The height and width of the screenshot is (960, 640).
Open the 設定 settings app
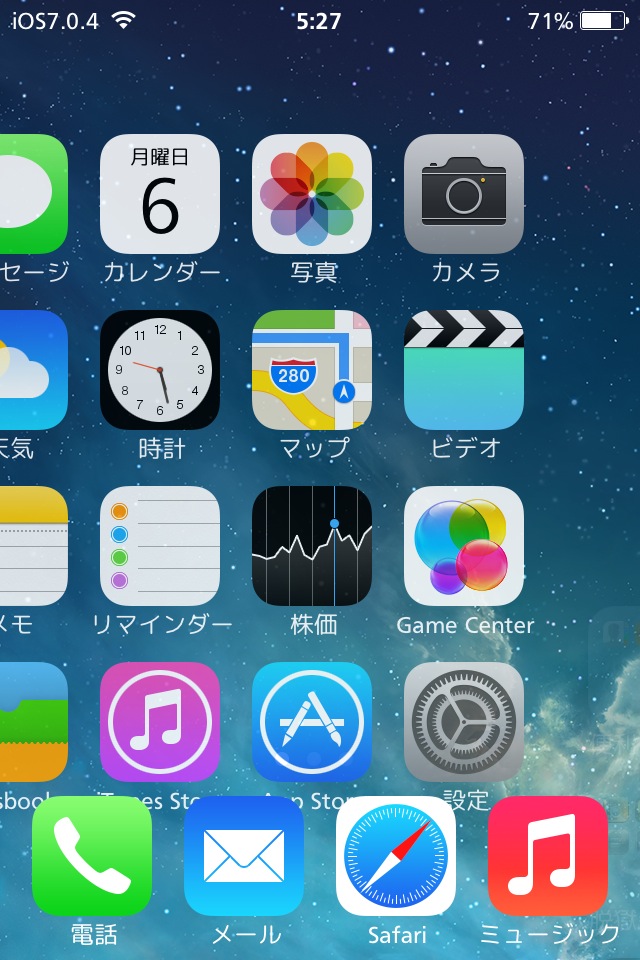click(464, 722)
